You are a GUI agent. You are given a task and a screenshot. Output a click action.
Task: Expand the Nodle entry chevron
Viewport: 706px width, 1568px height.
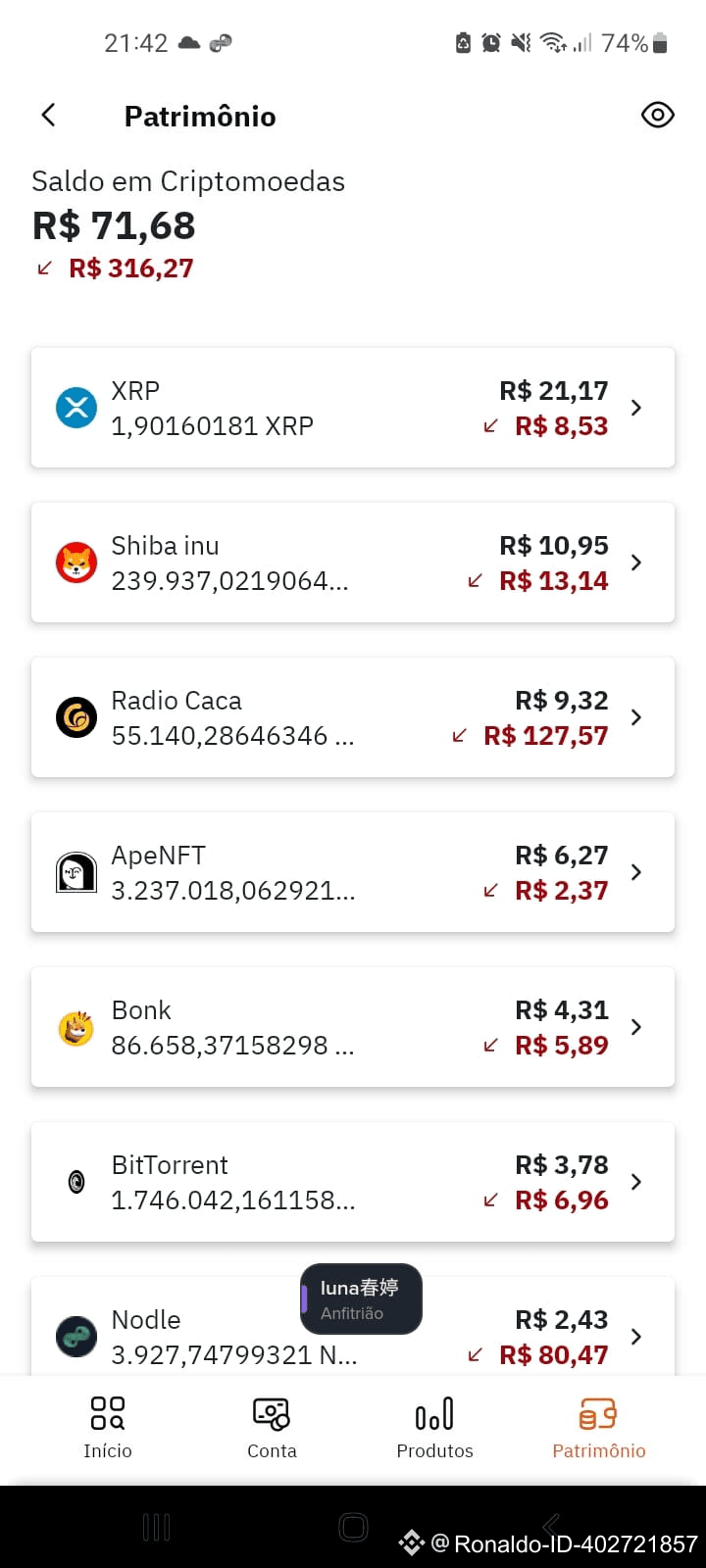click(635, 1336)
